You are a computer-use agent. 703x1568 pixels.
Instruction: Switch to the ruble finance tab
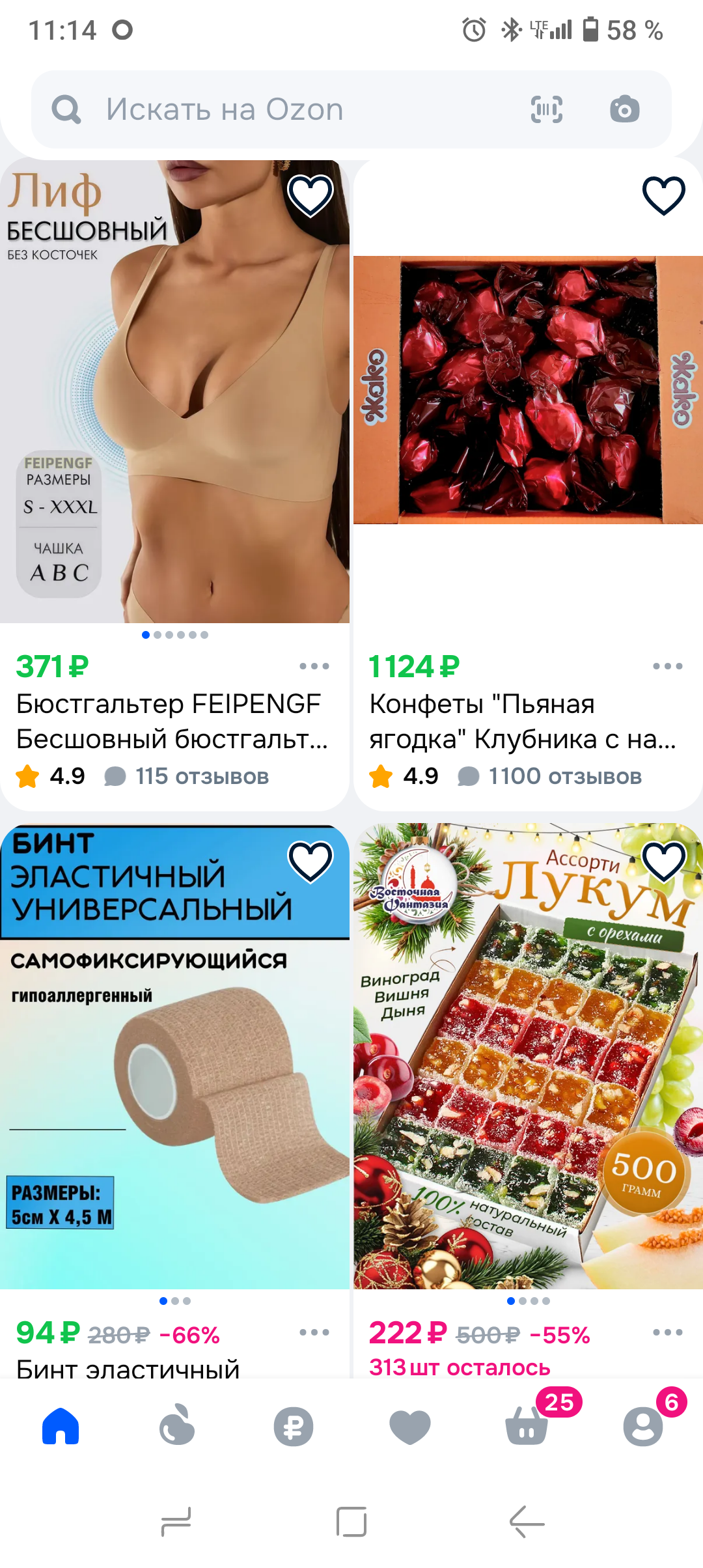(293, 1426)
